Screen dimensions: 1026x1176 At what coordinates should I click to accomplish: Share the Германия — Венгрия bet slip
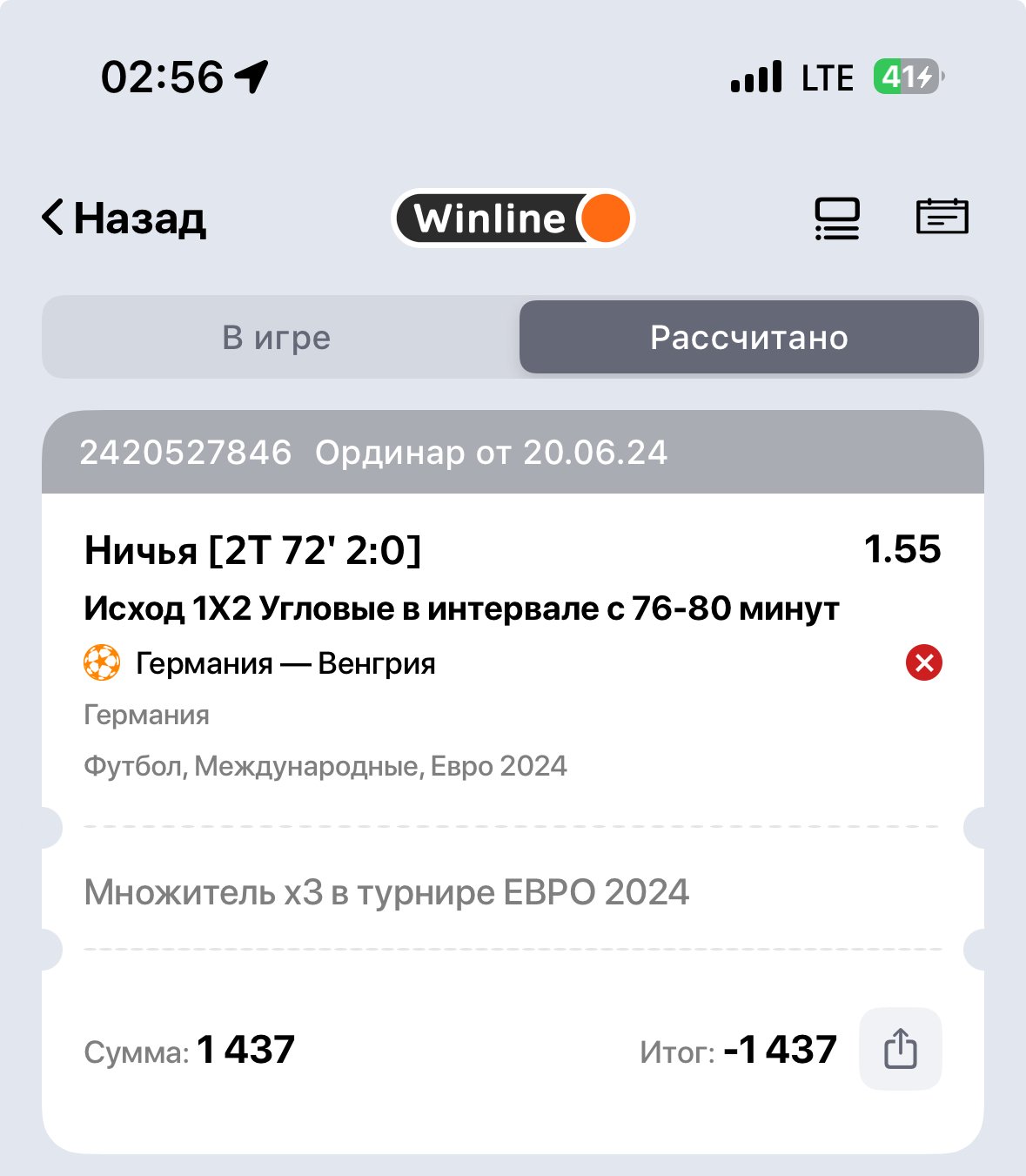(900, 1048)
